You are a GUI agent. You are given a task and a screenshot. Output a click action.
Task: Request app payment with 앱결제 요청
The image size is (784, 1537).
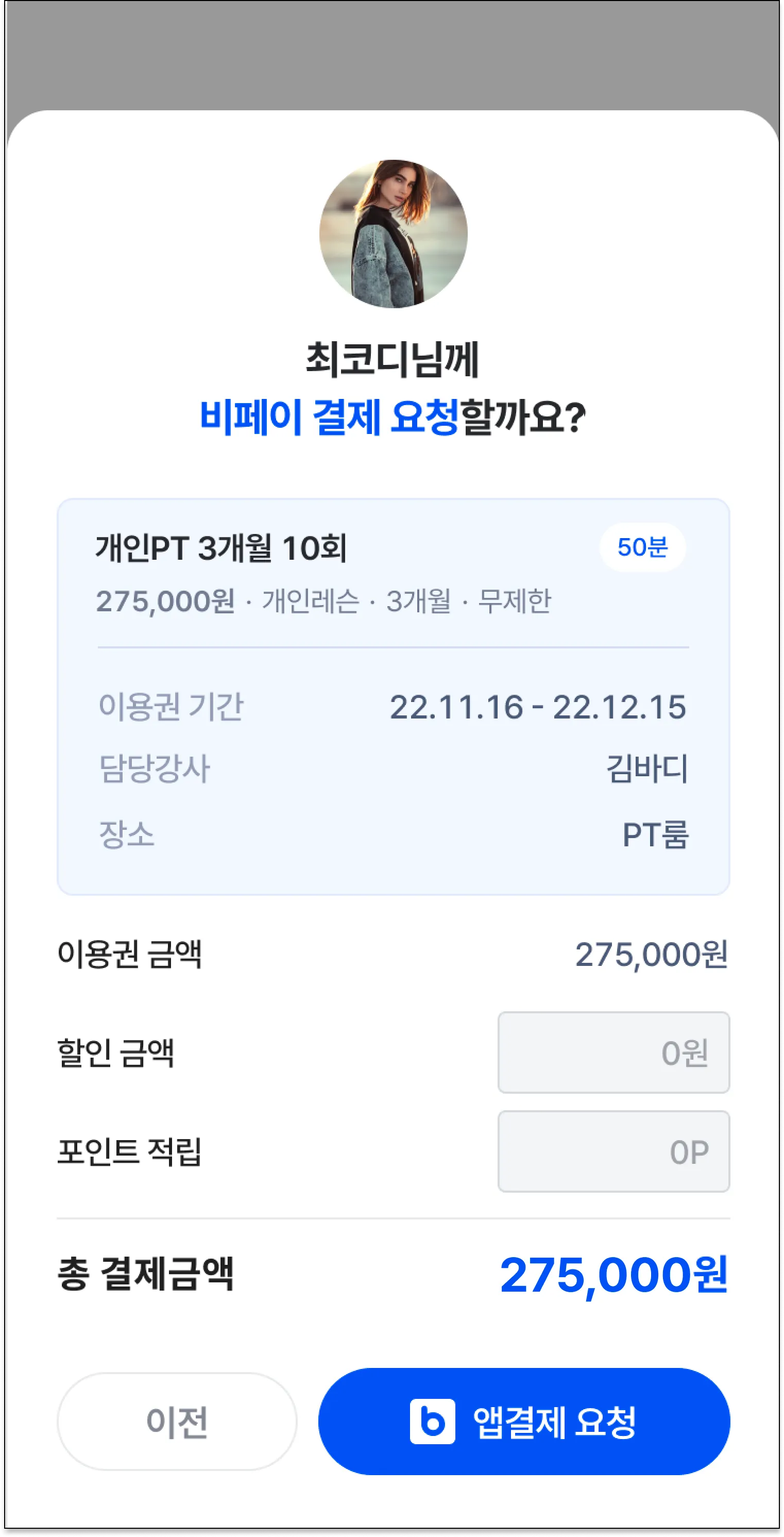point(523,1421)
